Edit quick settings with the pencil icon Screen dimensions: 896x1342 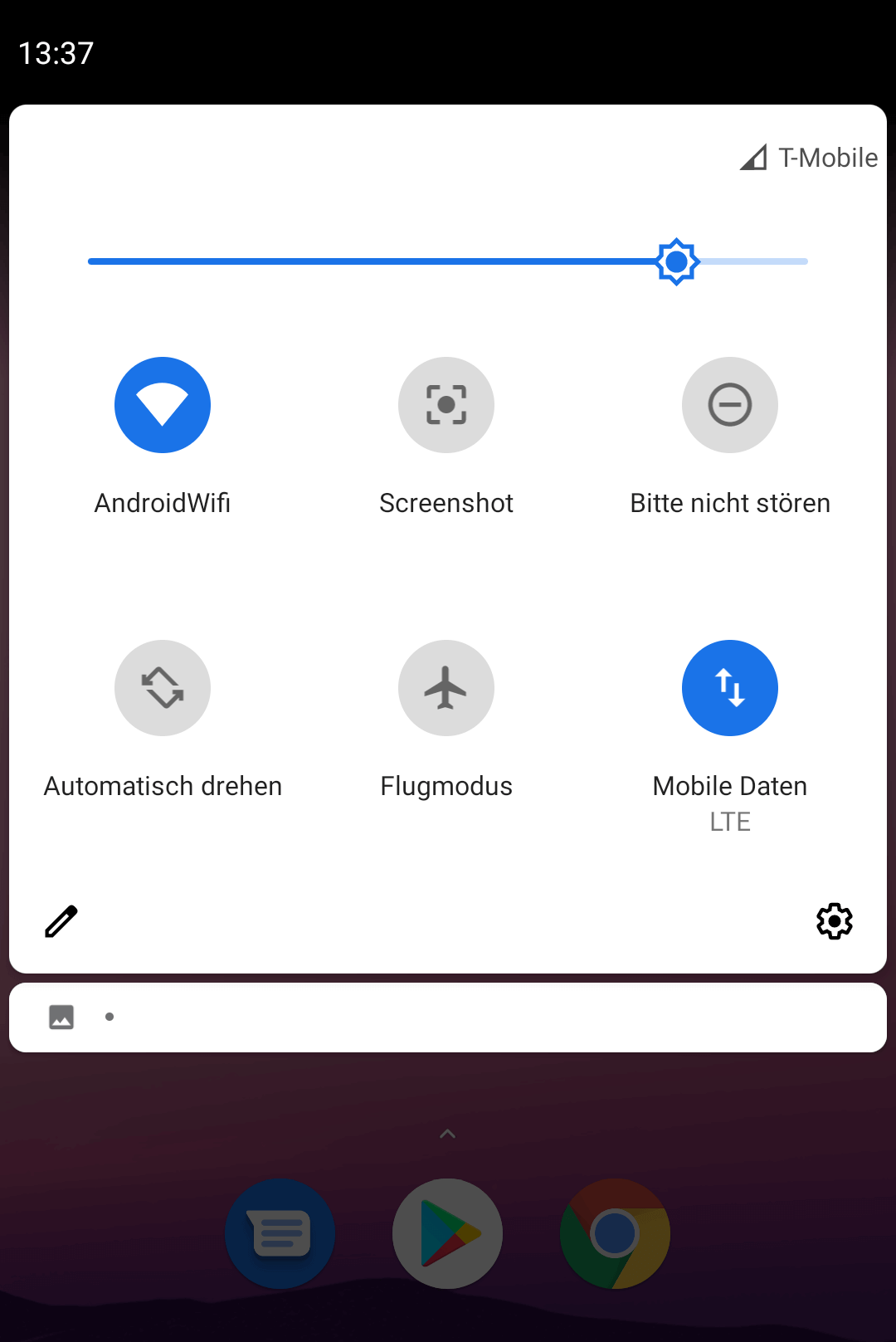(x=61, y=921)
